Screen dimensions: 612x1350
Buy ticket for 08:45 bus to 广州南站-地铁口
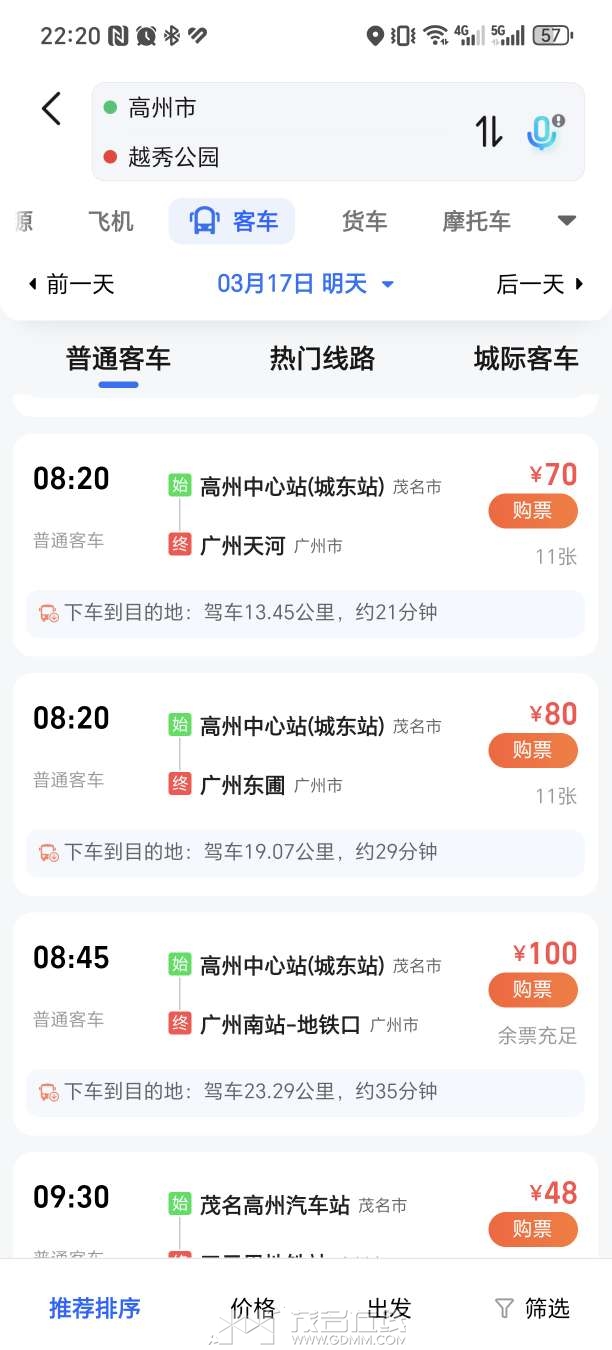532,989
